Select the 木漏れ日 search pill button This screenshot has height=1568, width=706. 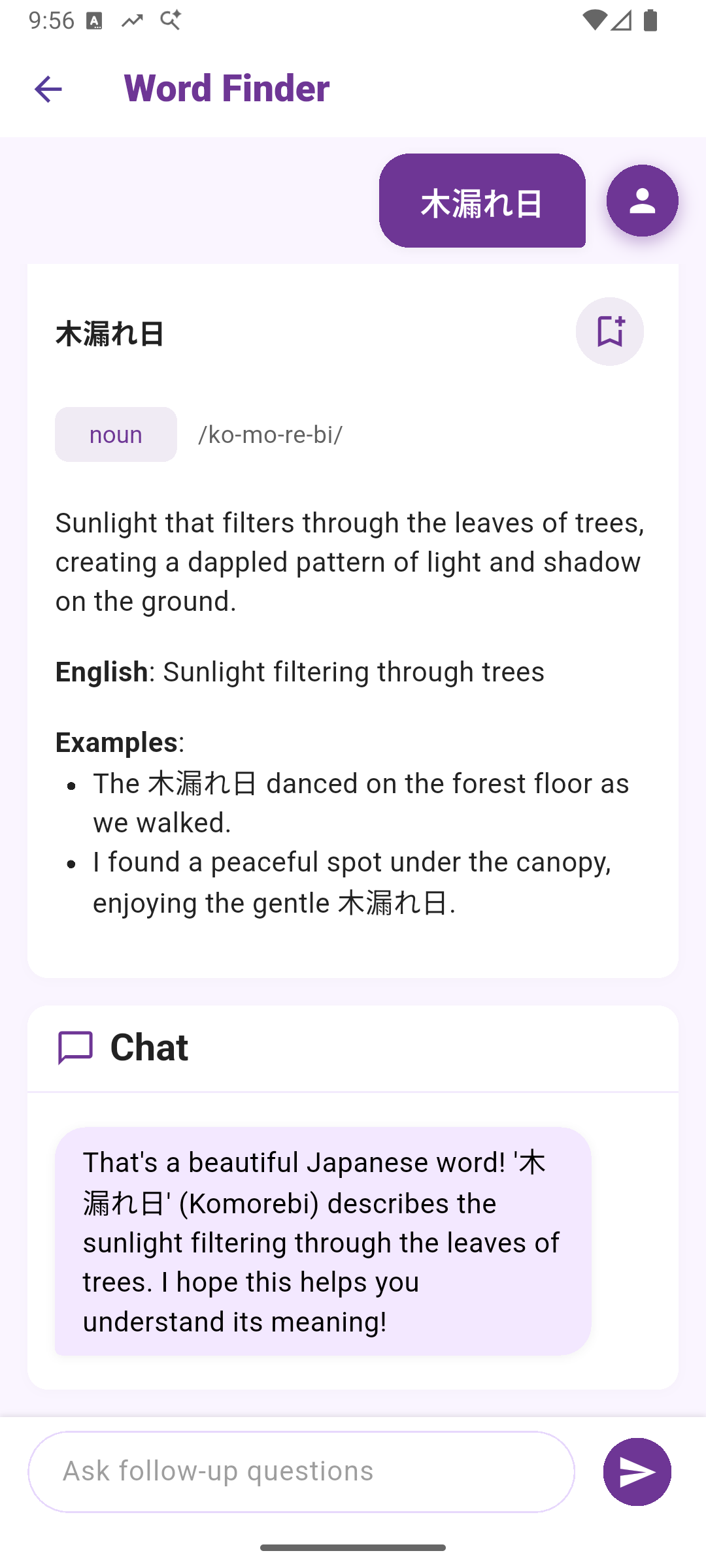coord(482,201)
